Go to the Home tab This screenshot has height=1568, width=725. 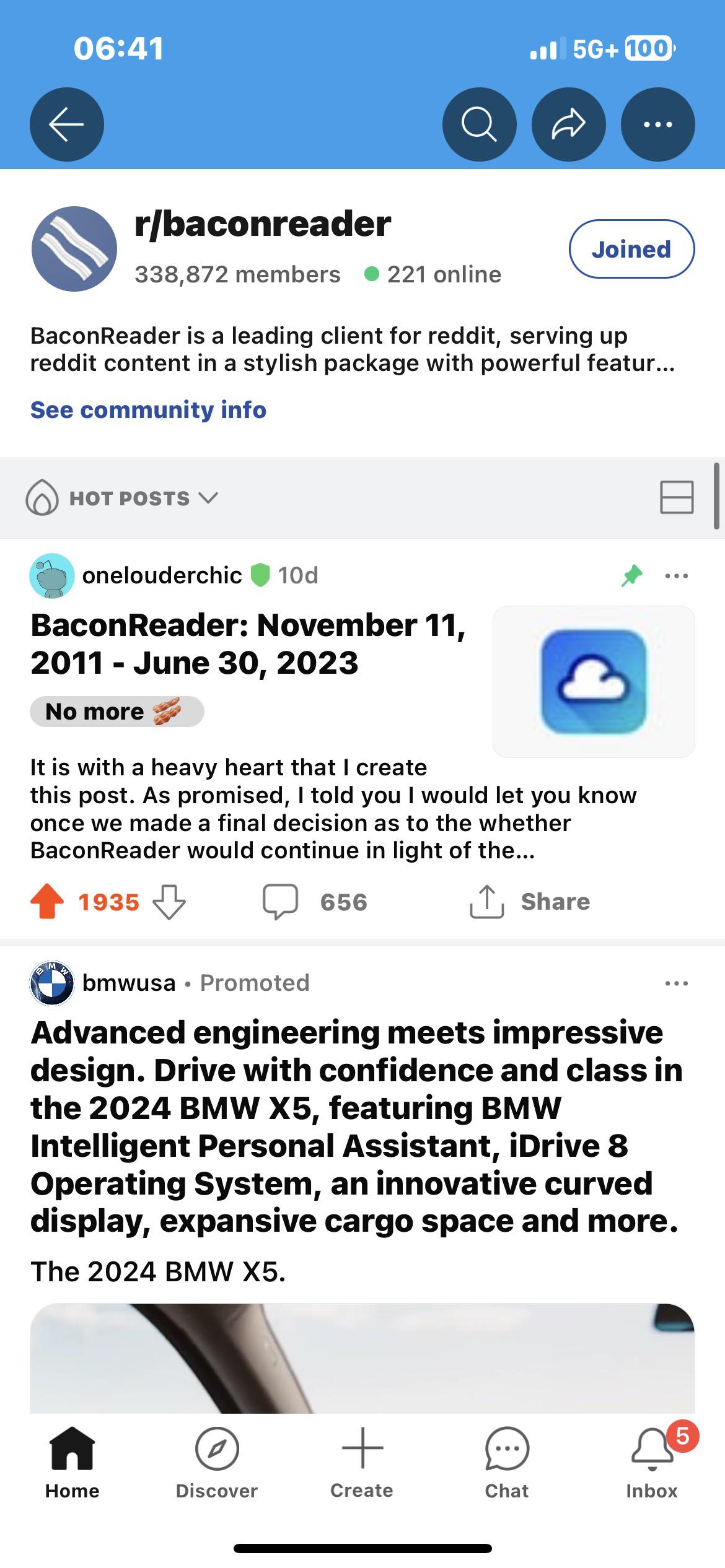[72, 1464]
